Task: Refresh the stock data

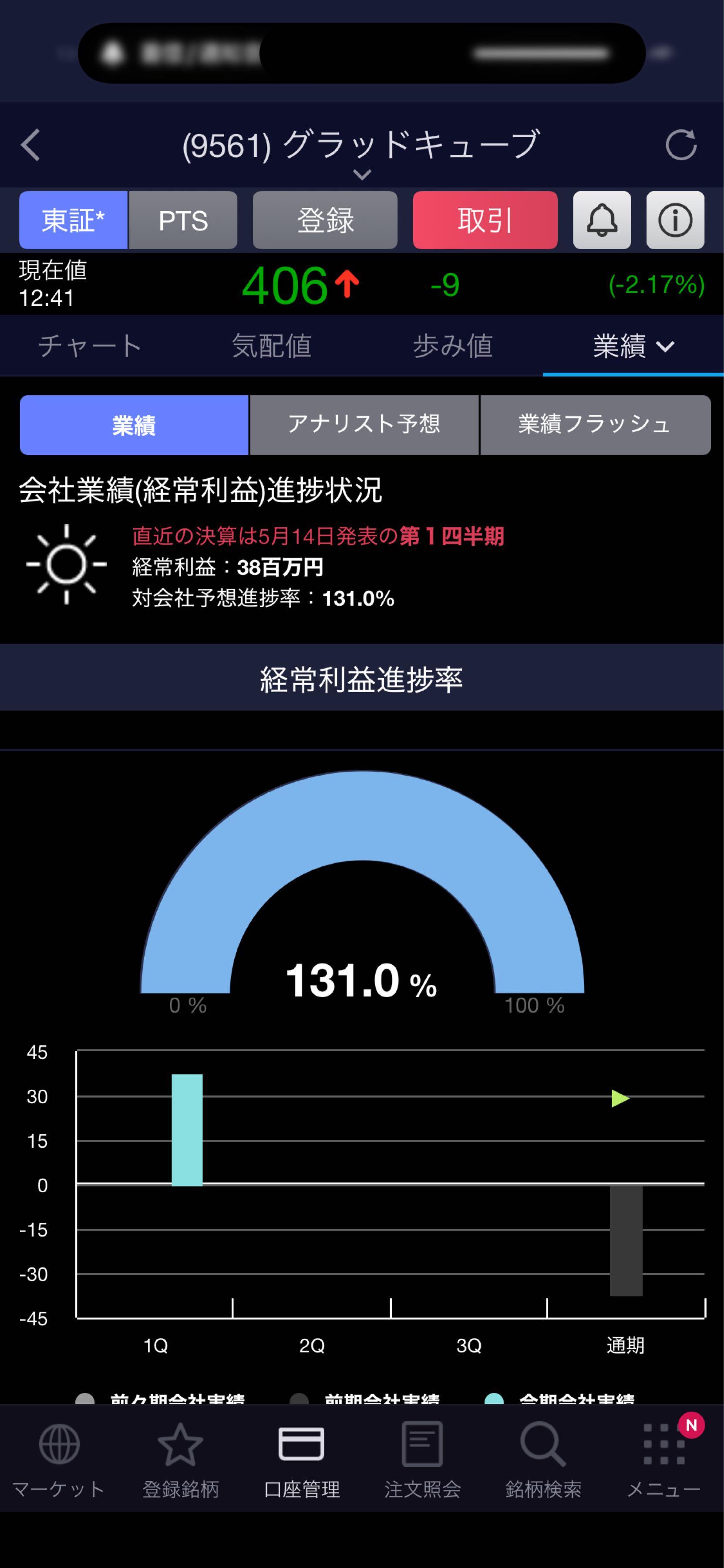Action: click(681, 145)
